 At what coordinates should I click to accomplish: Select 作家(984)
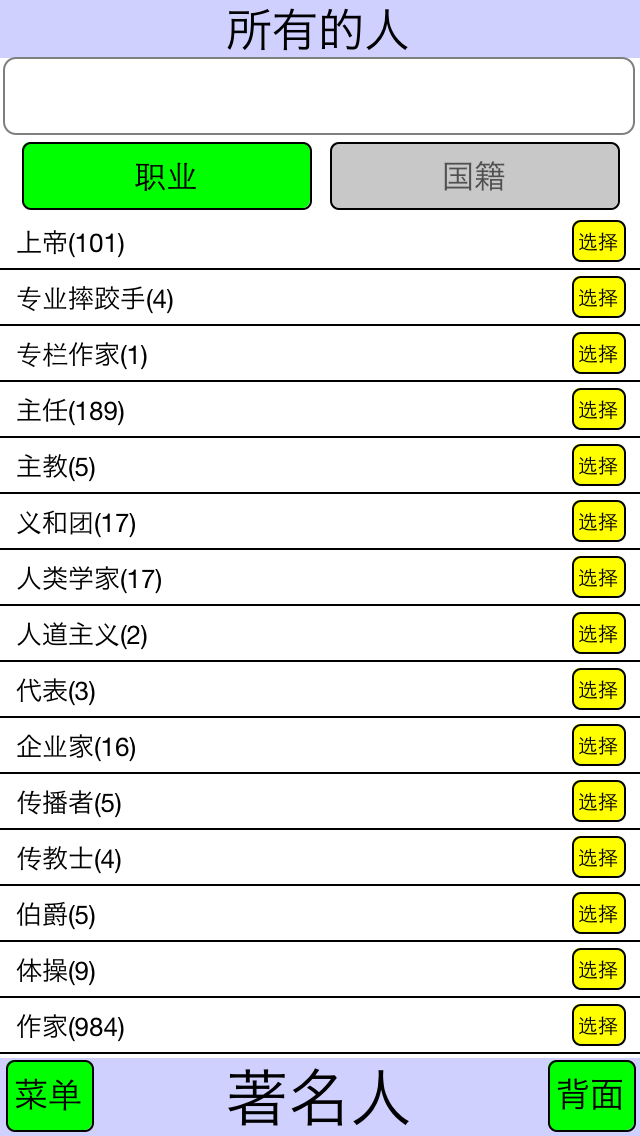pyautogui.click(x=599, y=1026)
